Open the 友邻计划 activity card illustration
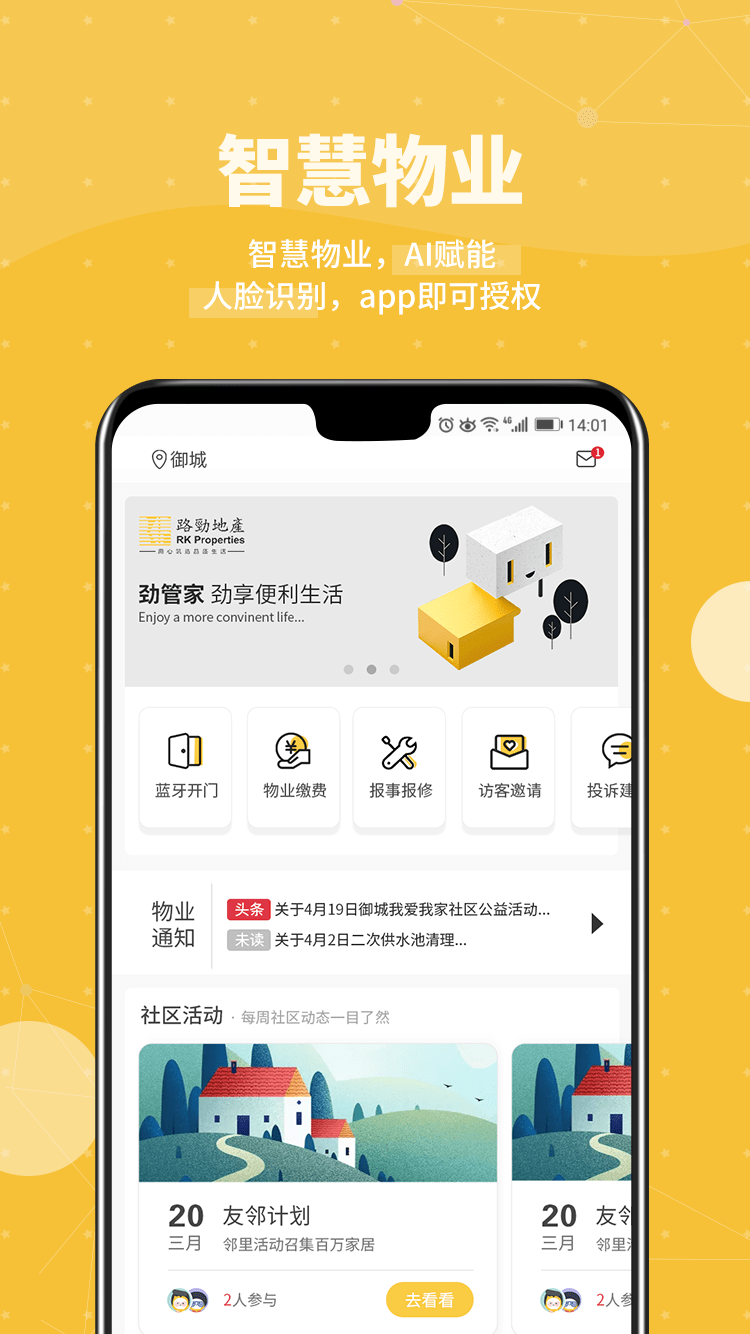Image resolution: width=750 pixels, height=1334 pixels. pyautogui.click(x=317, y=1112)
